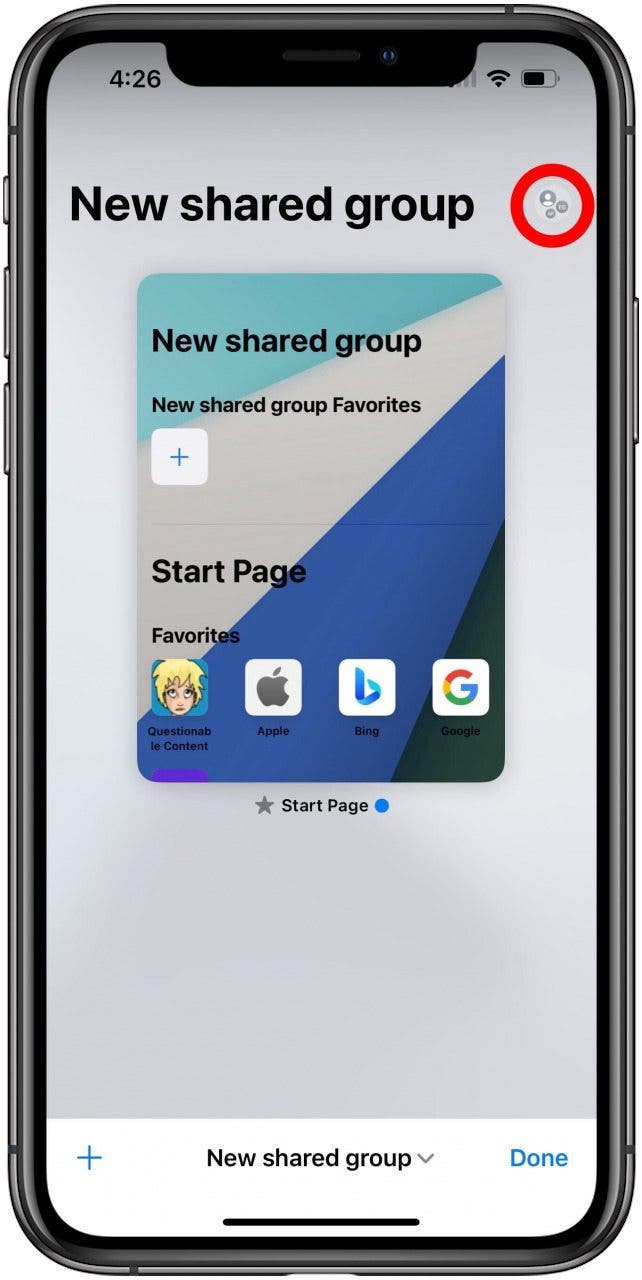642x1280 pixels.
Task: Expand the New shared group dropdown
Action: coord(320,1158)
